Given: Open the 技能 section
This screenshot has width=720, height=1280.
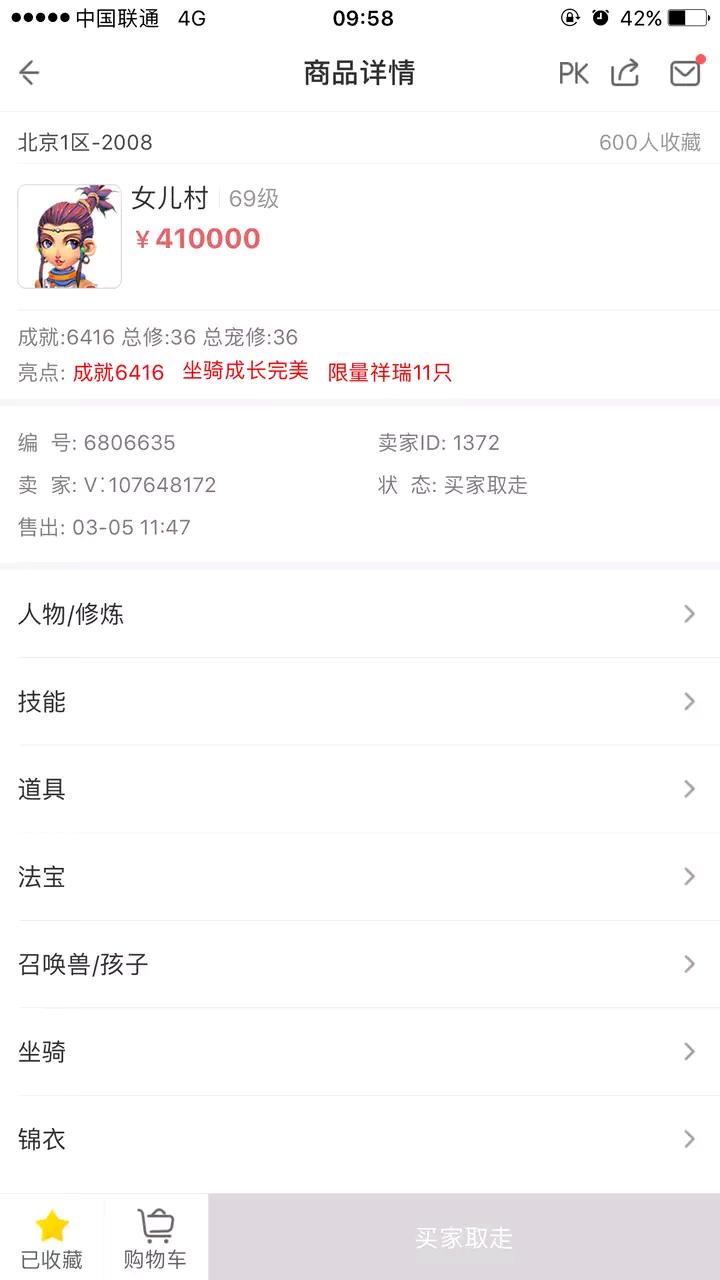Looking at the screenshot, I should point(360,702).
